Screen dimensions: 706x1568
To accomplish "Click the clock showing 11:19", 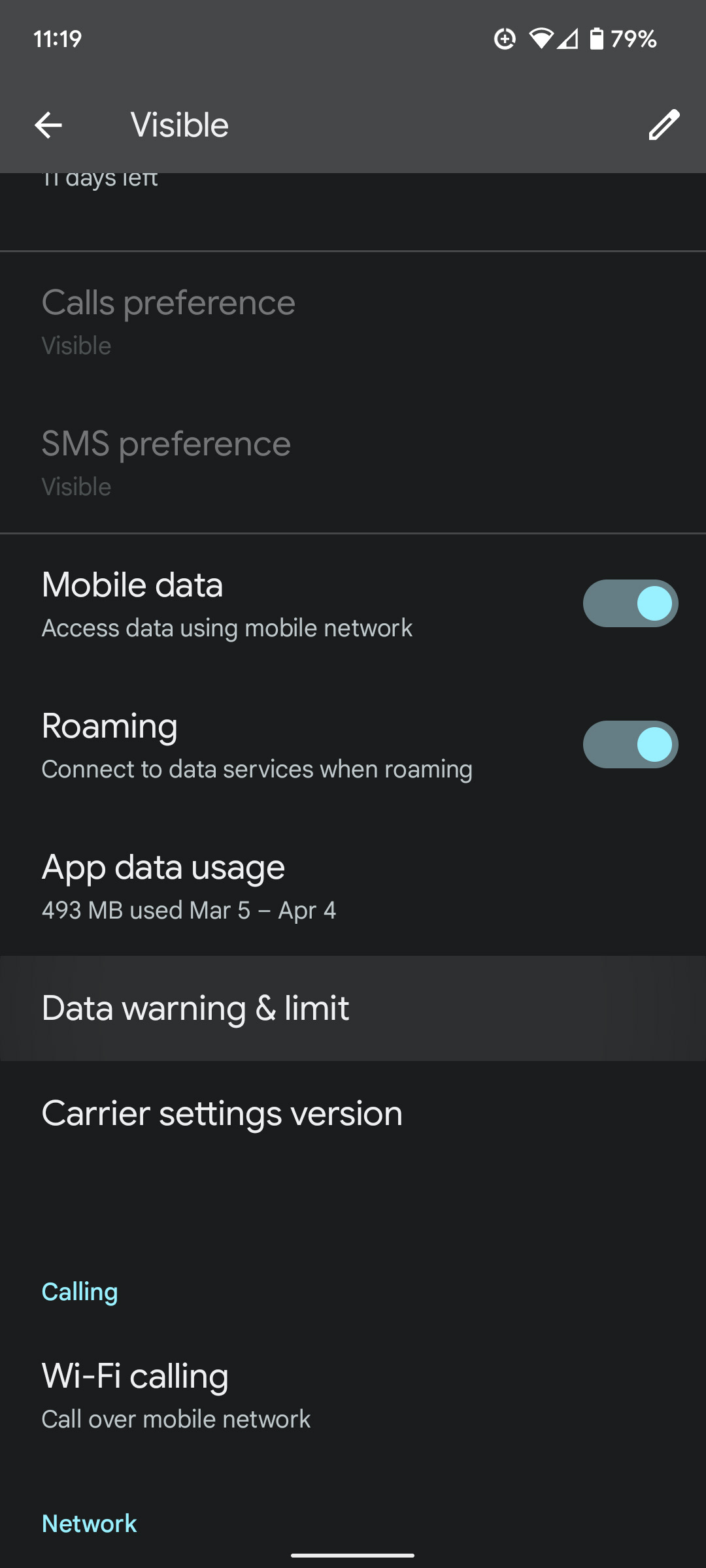I will coord(56,39).
